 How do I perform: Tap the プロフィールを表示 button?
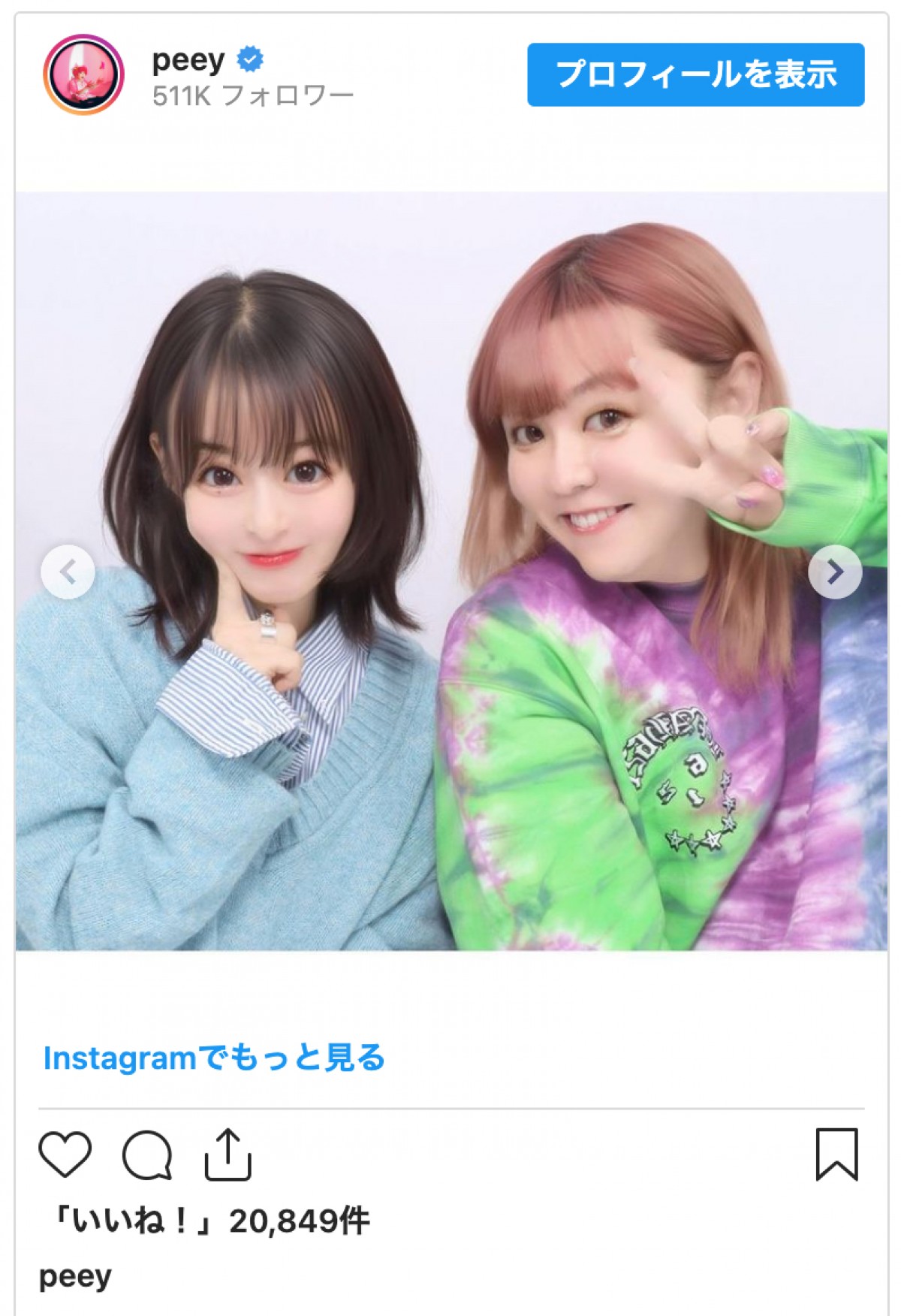(695, 74)
